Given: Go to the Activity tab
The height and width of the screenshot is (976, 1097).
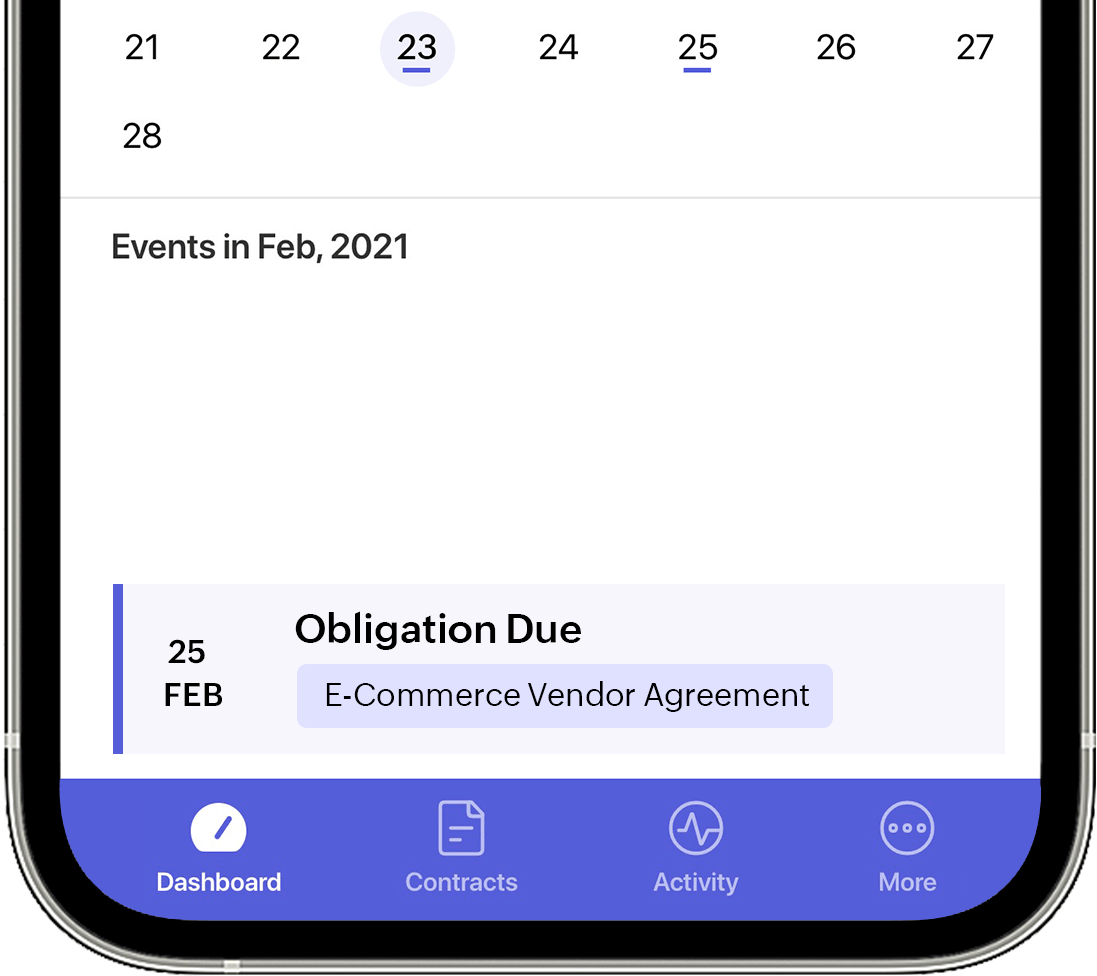Looking at the screenshot, I should (695, 850).
